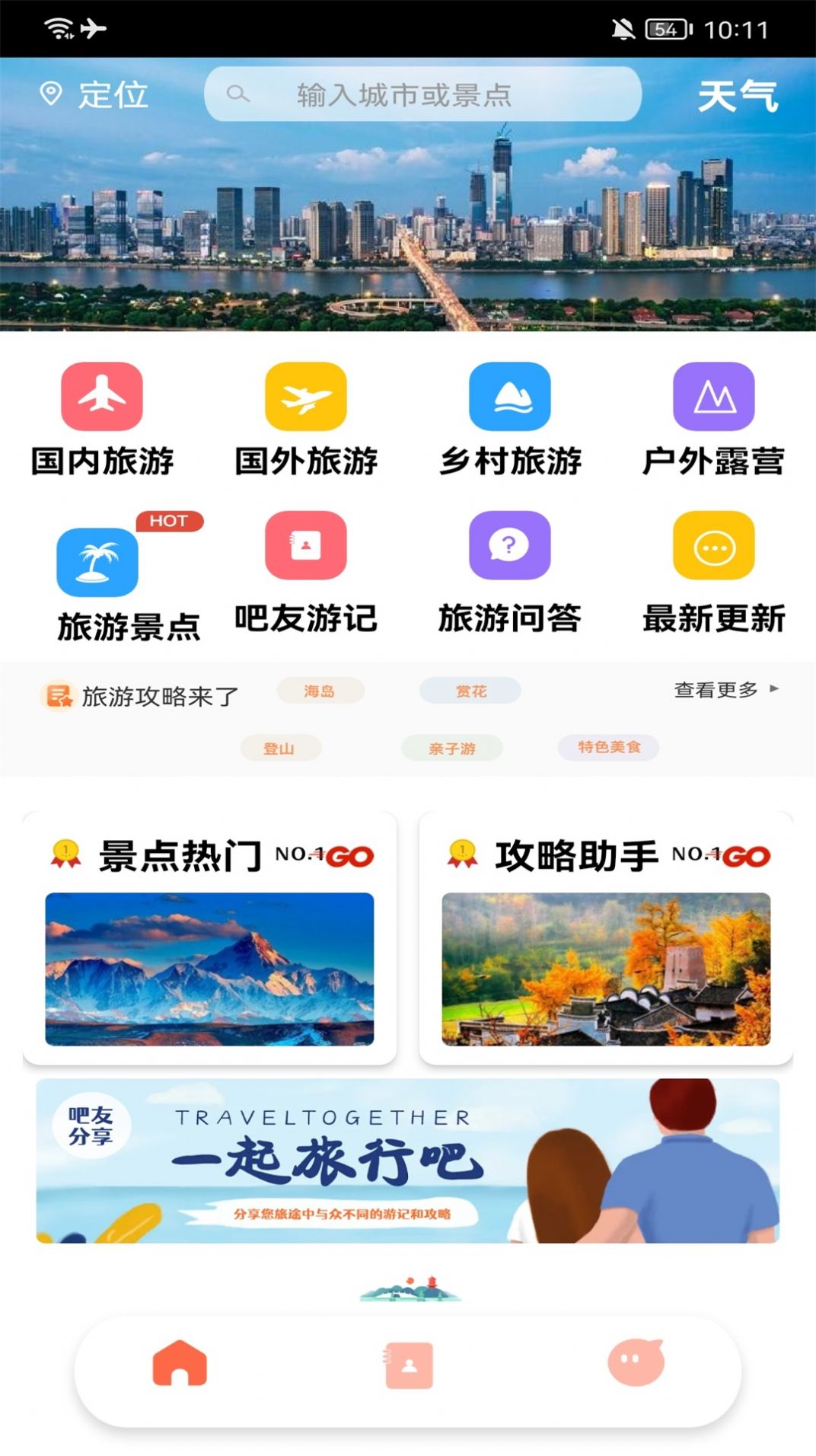
Task: Open the 天气 weather page
Action: coord(737,96)
